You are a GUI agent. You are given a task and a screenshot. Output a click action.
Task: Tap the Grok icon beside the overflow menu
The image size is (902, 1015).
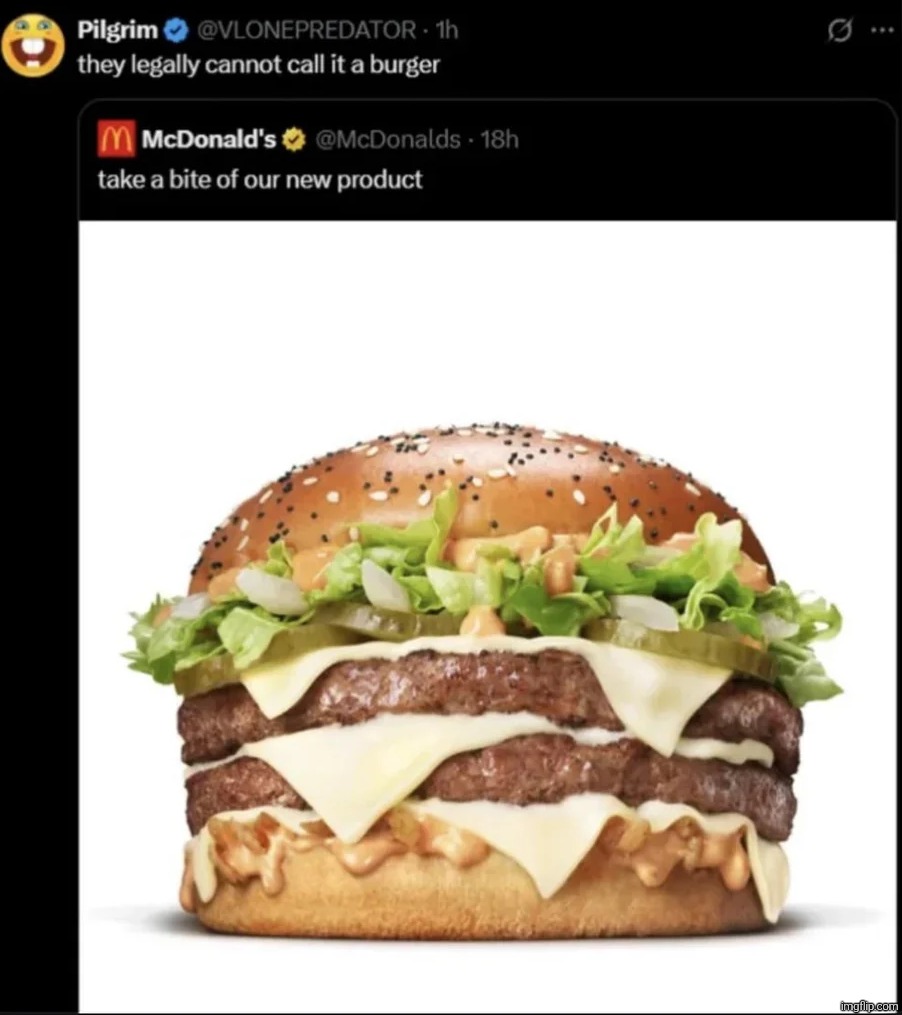tap(841, 30)
